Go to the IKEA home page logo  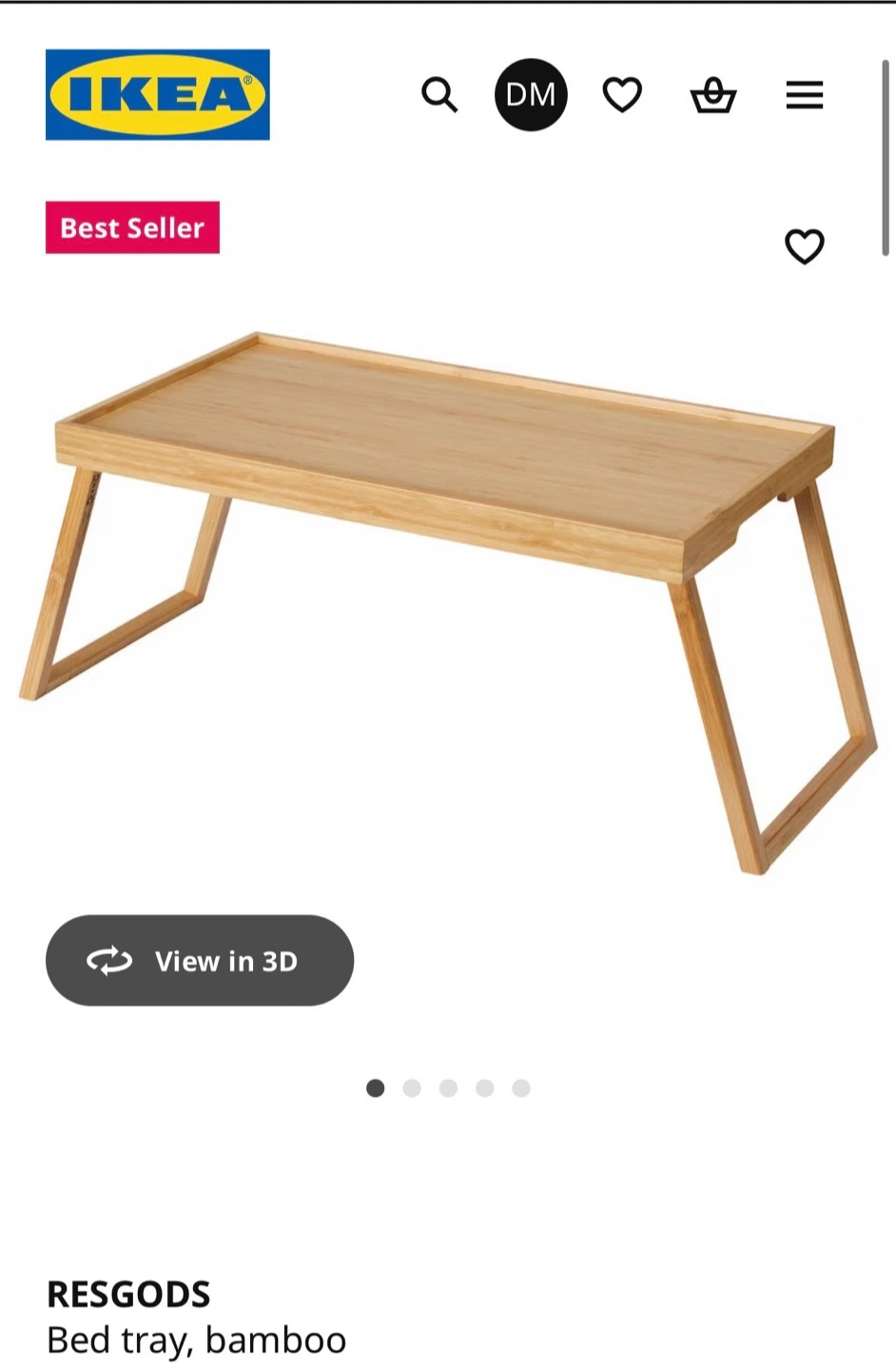pos(158,94)
